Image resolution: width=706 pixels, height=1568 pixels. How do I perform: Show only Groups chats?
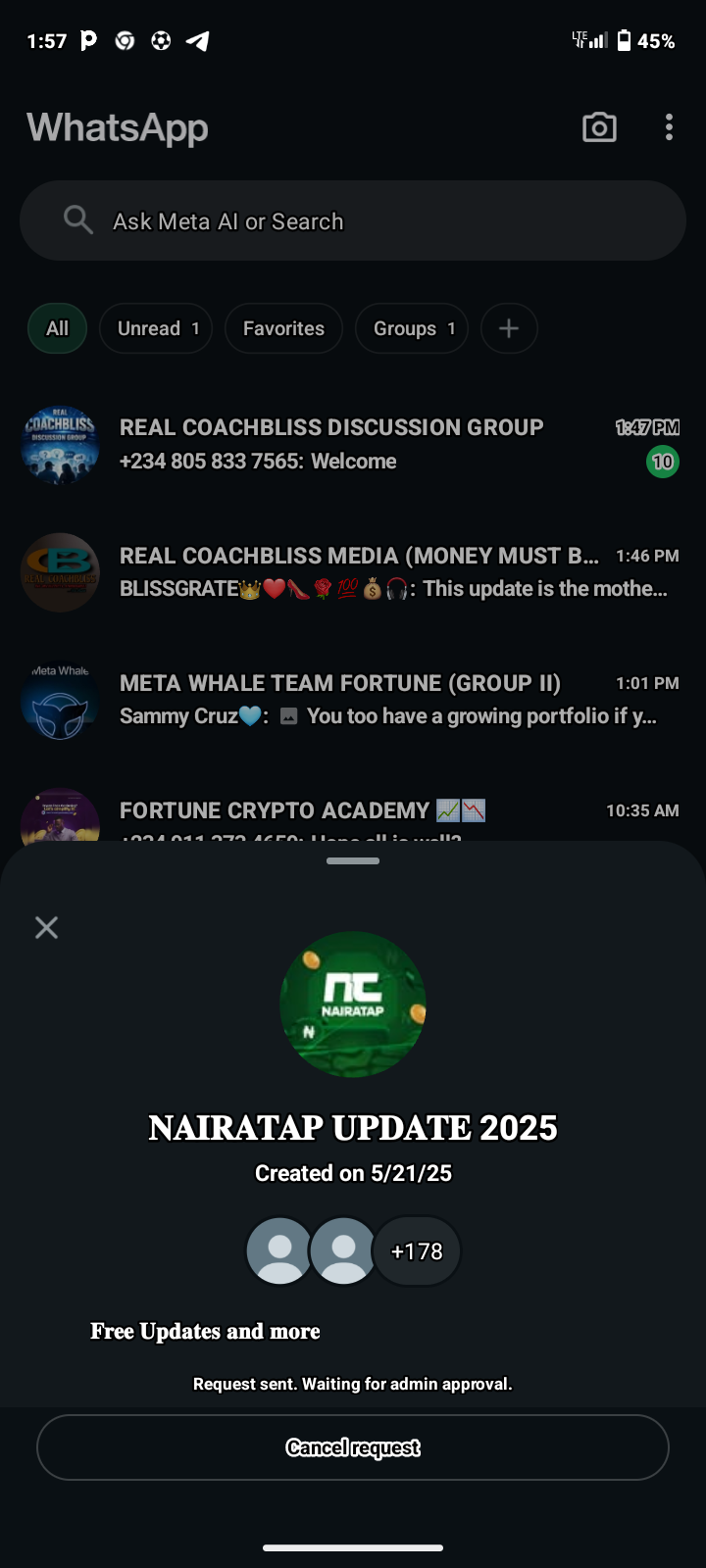412,328
